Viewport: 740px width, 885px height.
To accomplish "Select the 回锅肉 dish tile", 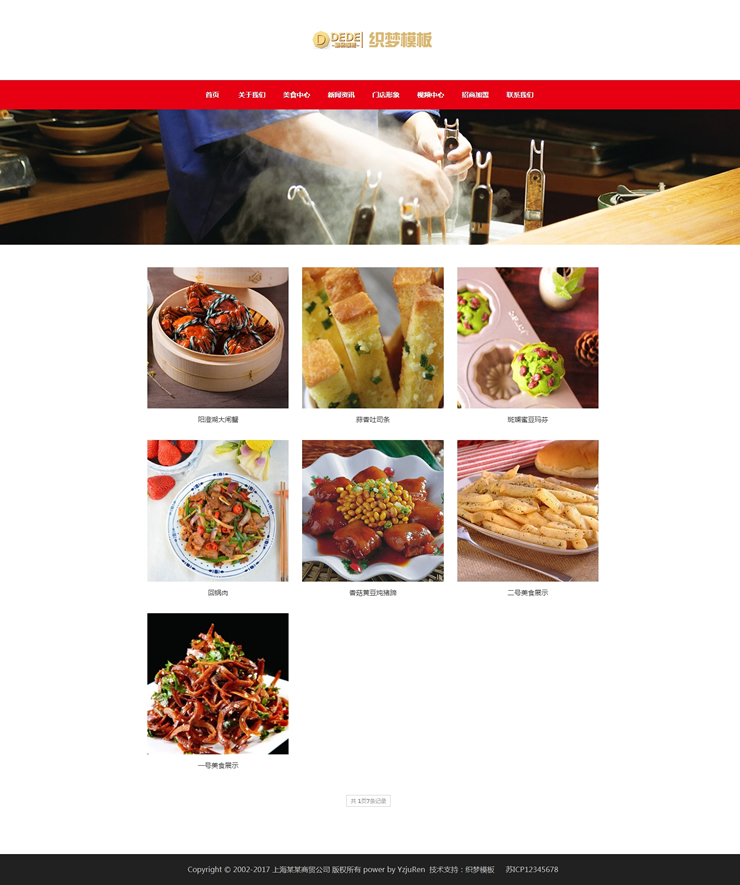I will click(x=218, y=511).
